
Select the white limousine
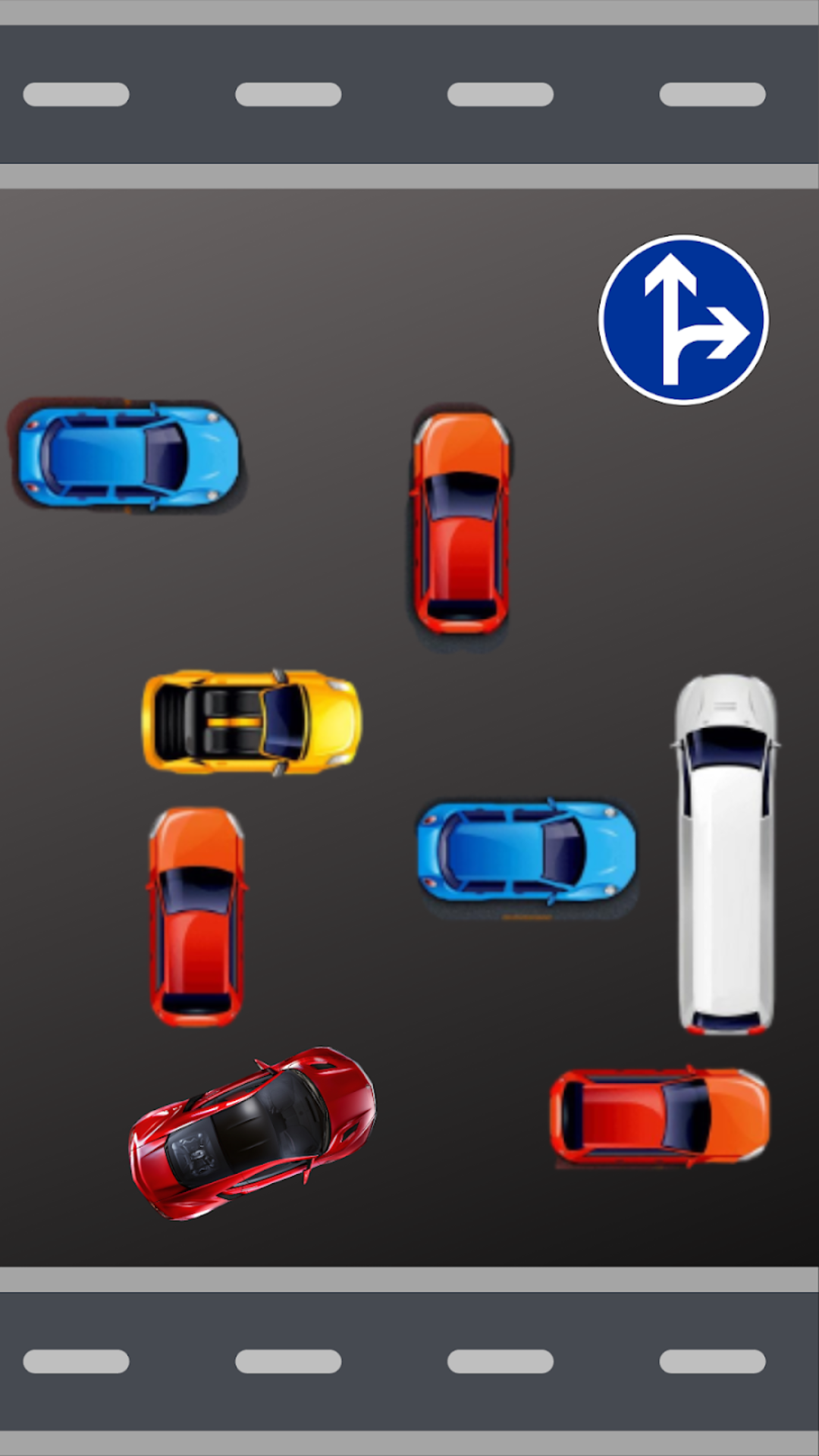[725, 854]
